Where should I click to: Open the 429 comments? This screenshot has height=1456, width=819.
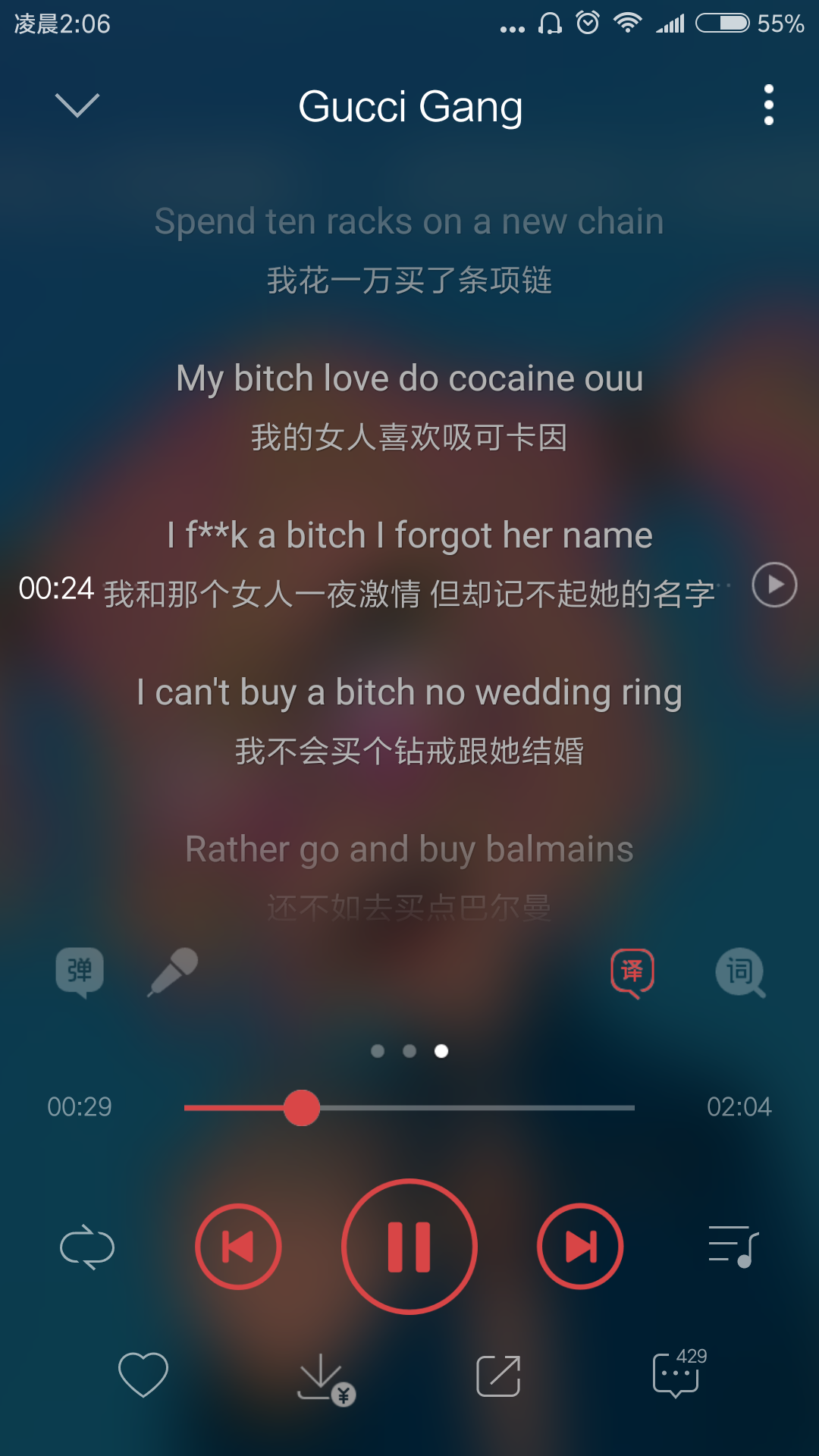[x=677, y=1374]
